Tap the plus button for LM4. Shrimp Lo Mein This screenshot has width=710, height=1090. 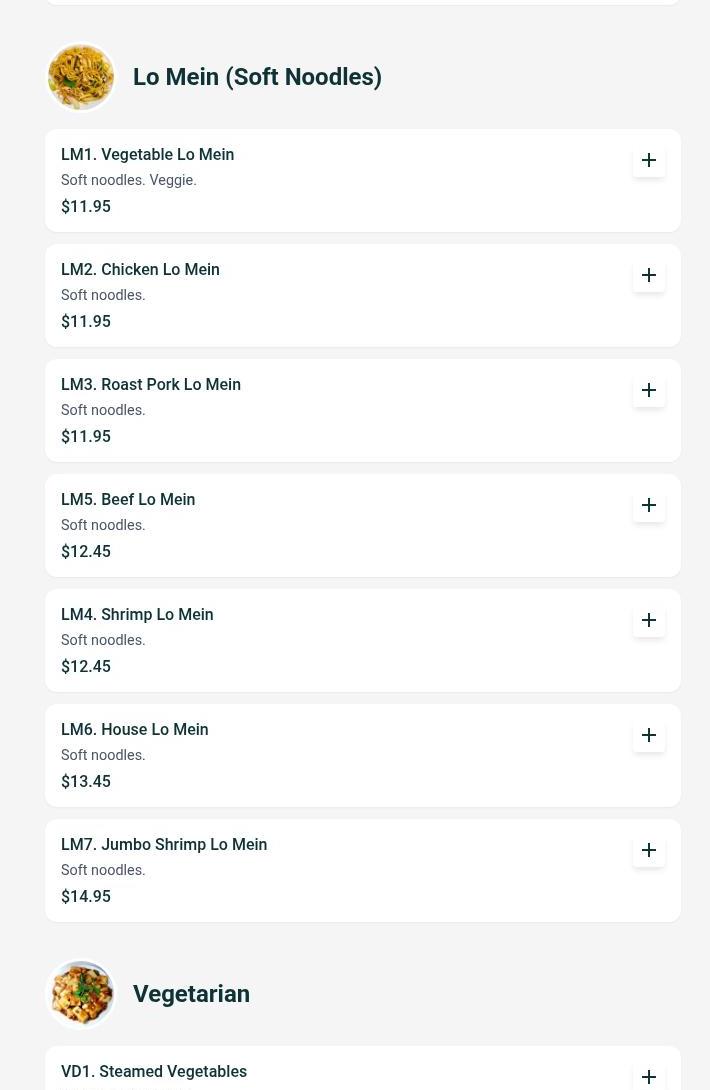(649, 620)
